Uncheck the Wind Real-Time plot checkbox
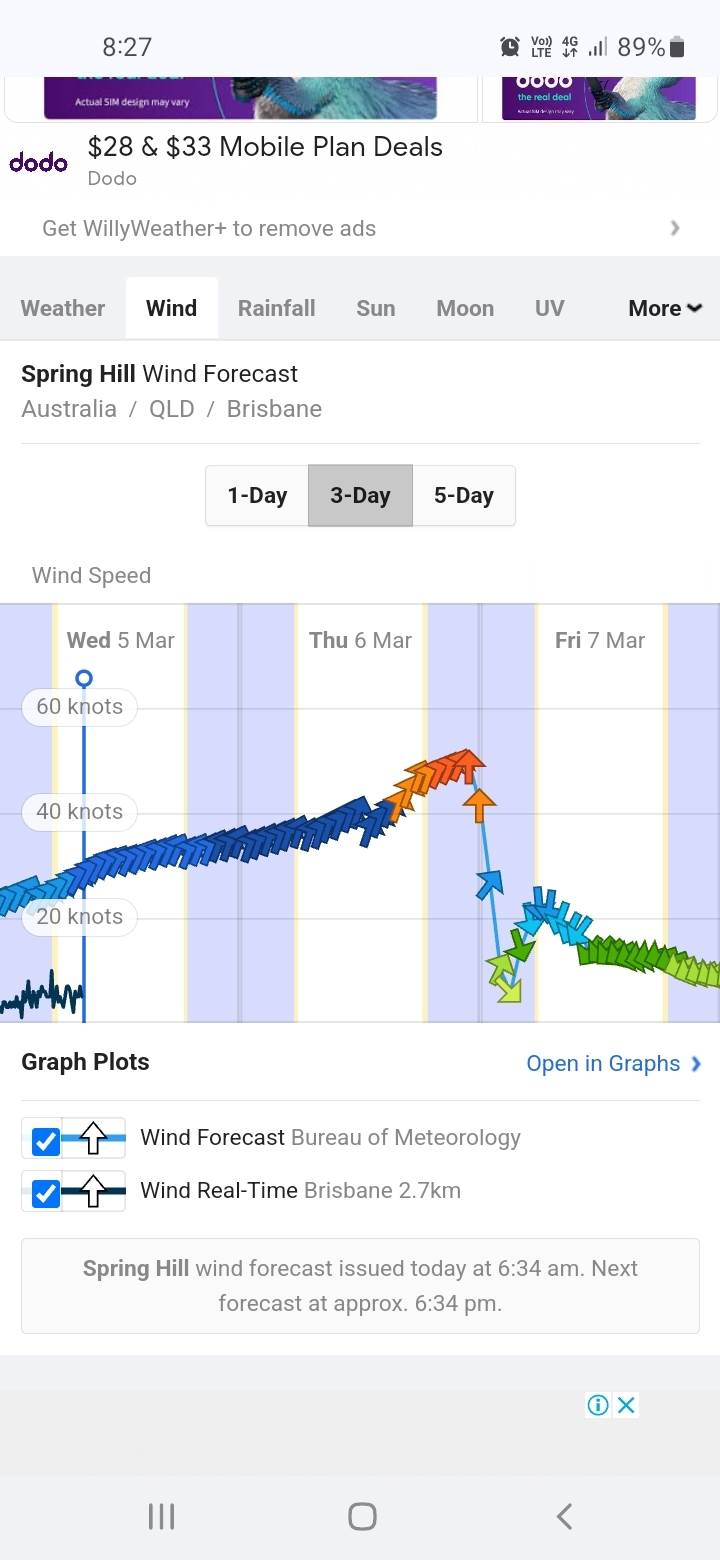 (x=45, y=1192)
